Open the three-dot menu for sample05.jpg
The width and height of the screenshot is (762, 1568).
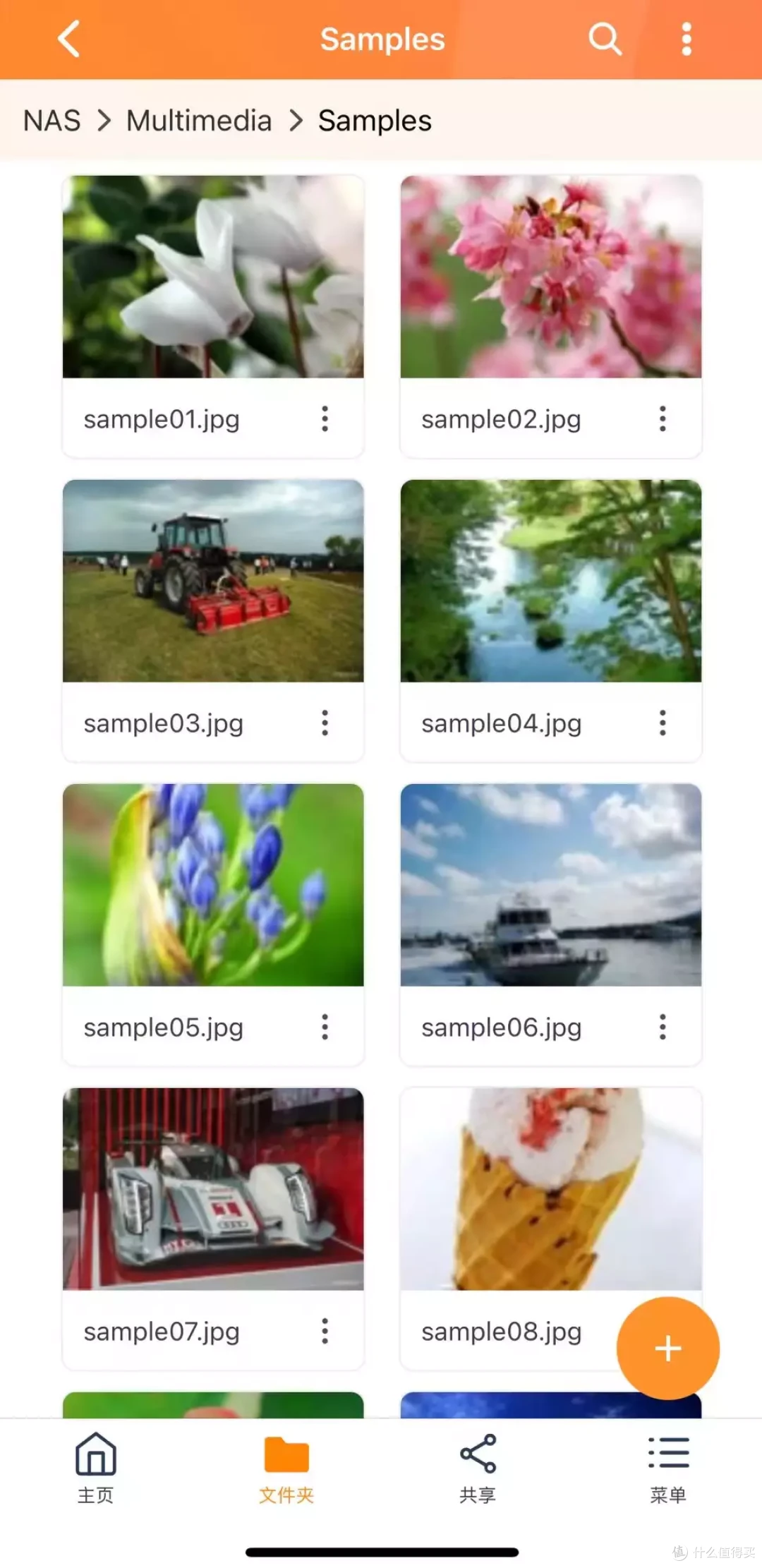click(x=325, y=1027)
